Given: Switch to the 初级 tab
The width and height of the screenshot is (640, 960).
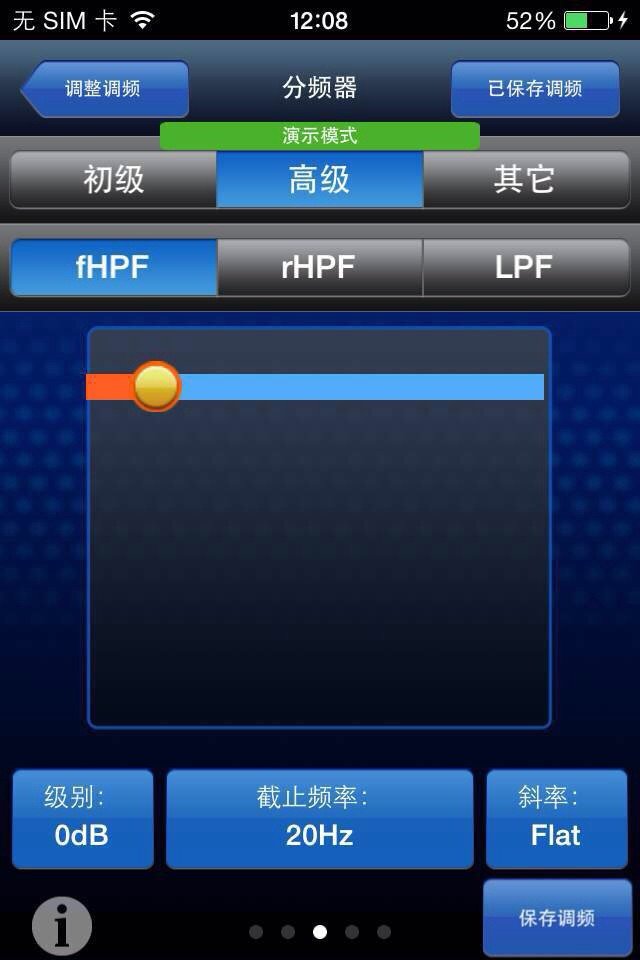Looking at the screenshot, I should pos(114,180).
